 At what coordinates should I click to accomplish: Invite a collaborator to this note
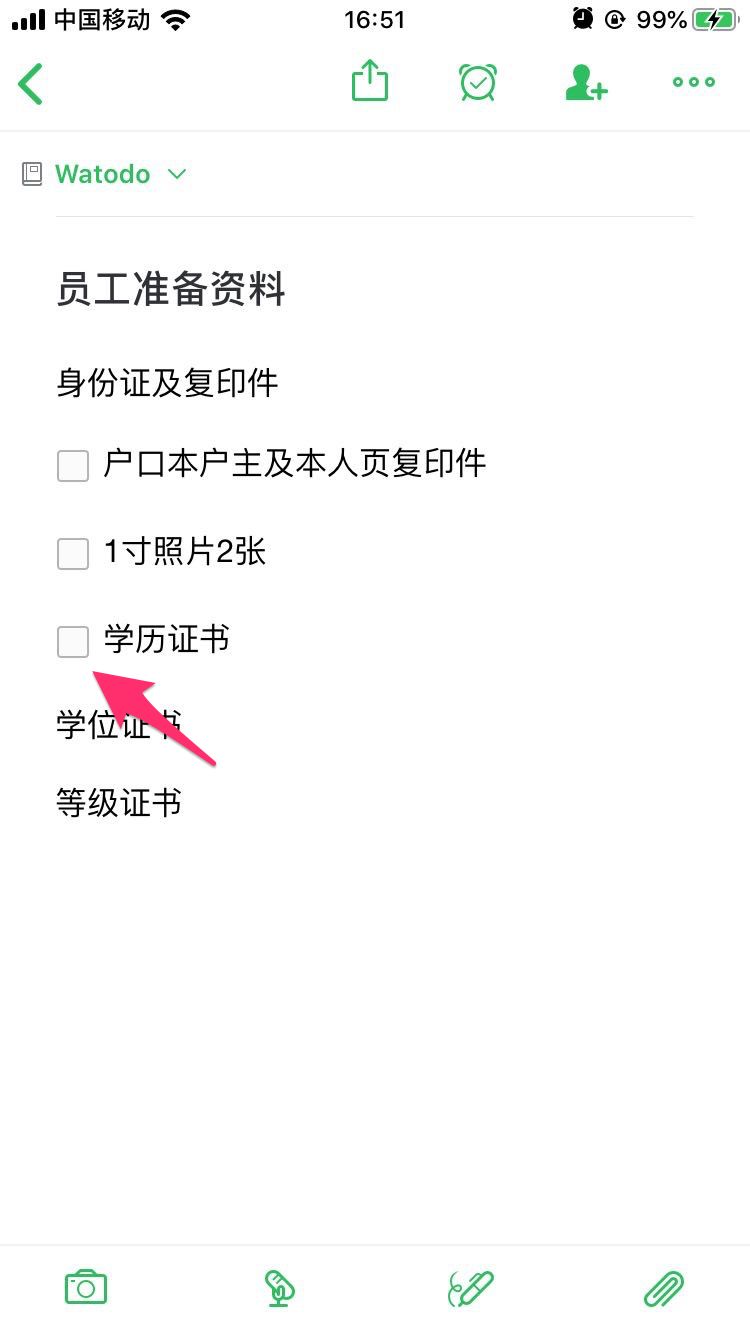(586, 83)
